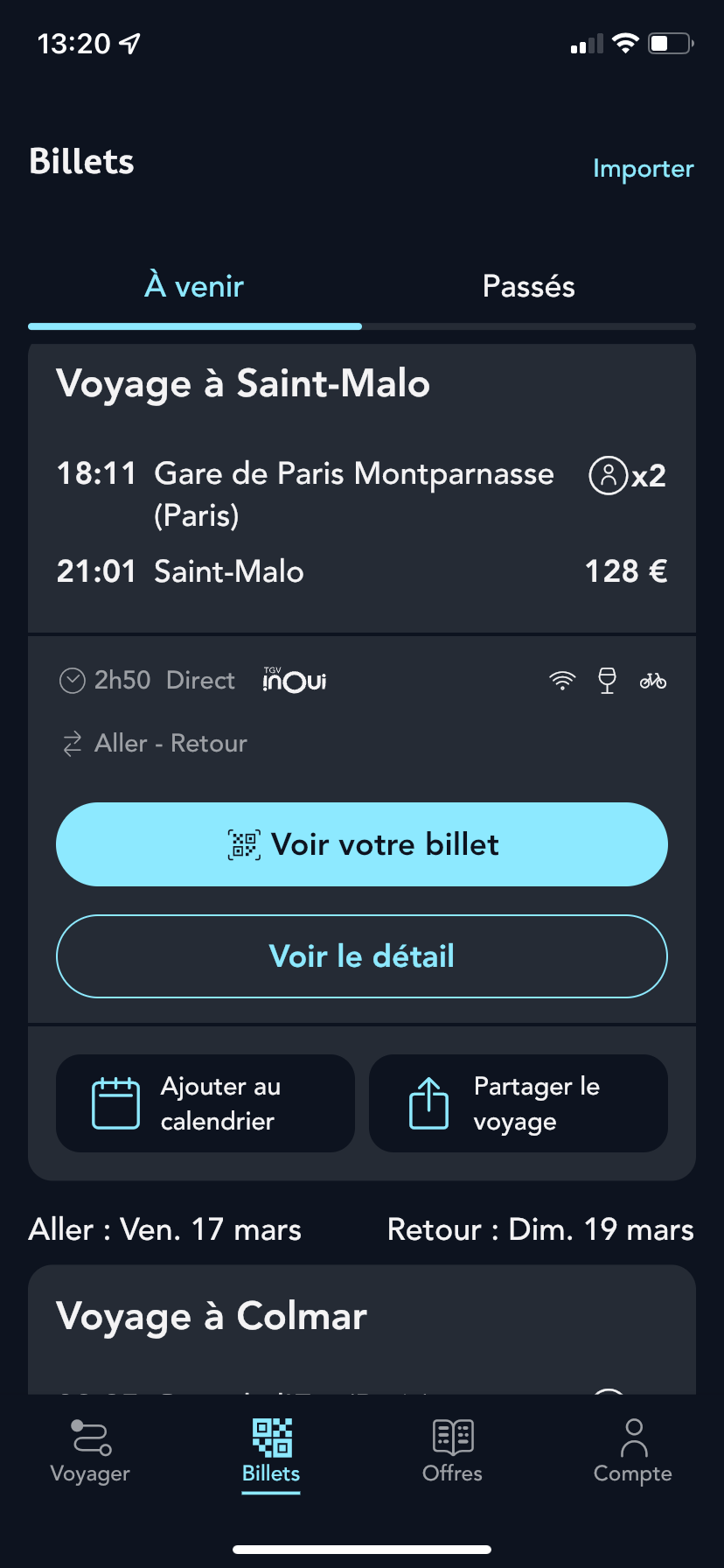
Task: Tap the Aller-Retour arrows icon
Action: [72, 743]
